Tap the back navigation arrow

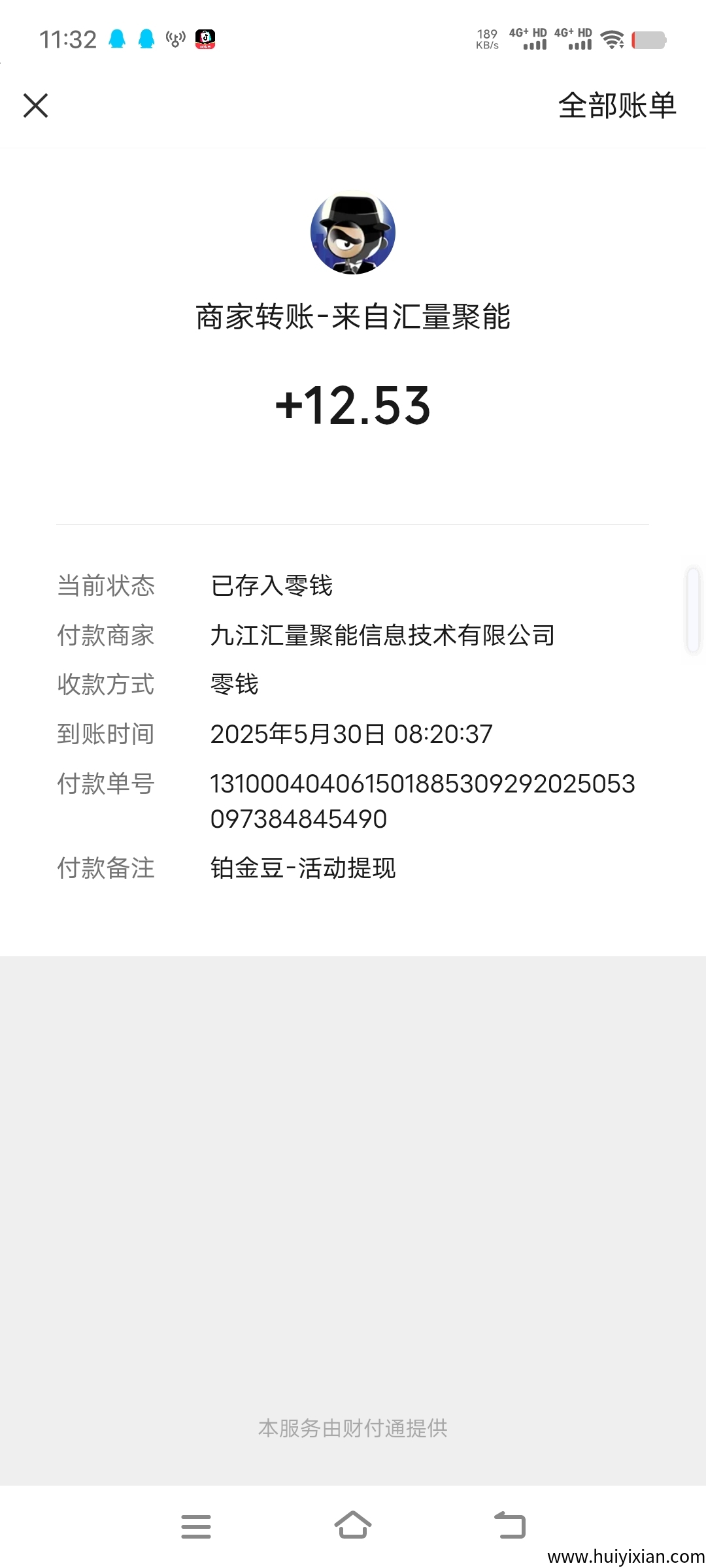(x=511, y=1526)
